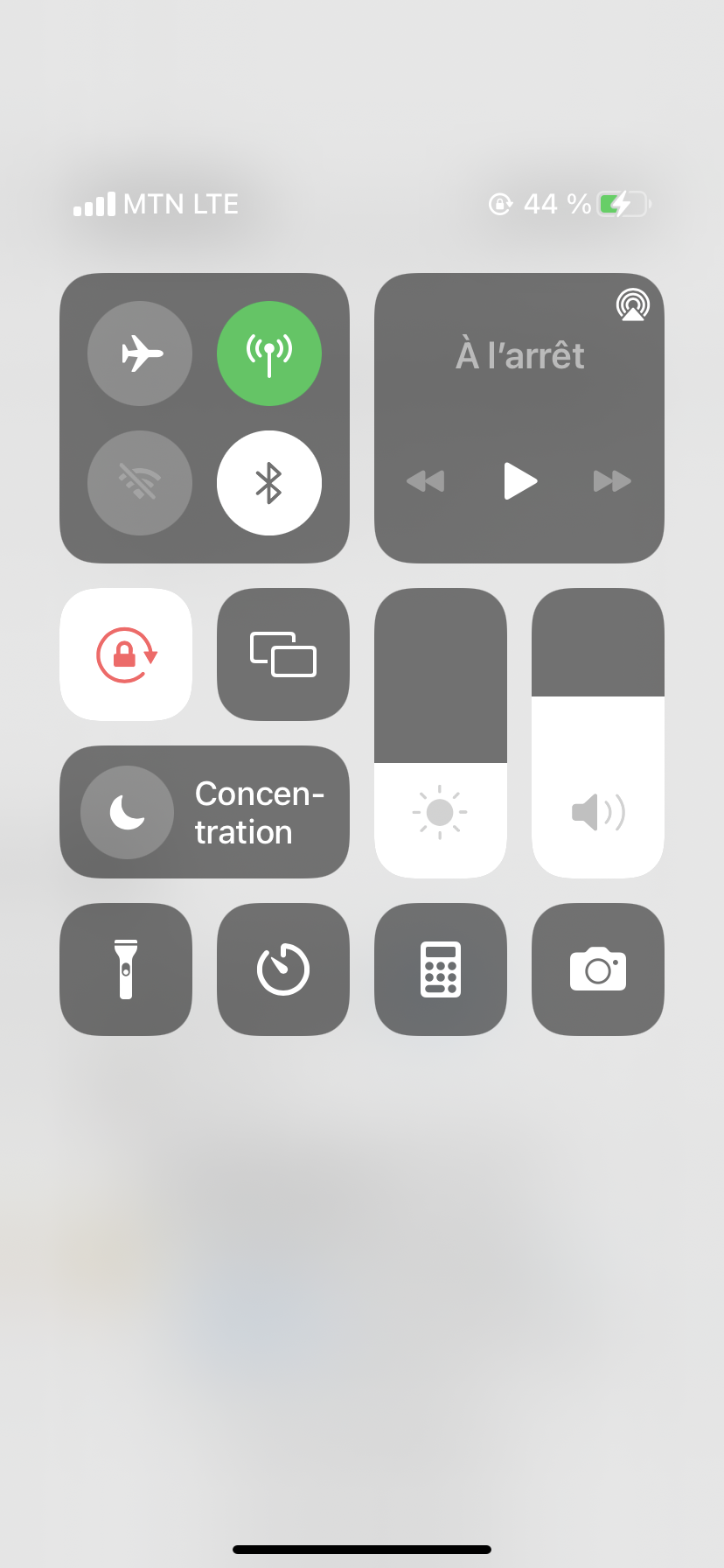The height and width of the screenshot is (1568, 724).
Task: Launch the calculator
Action: pyautogui.click(x=441, y=969)
